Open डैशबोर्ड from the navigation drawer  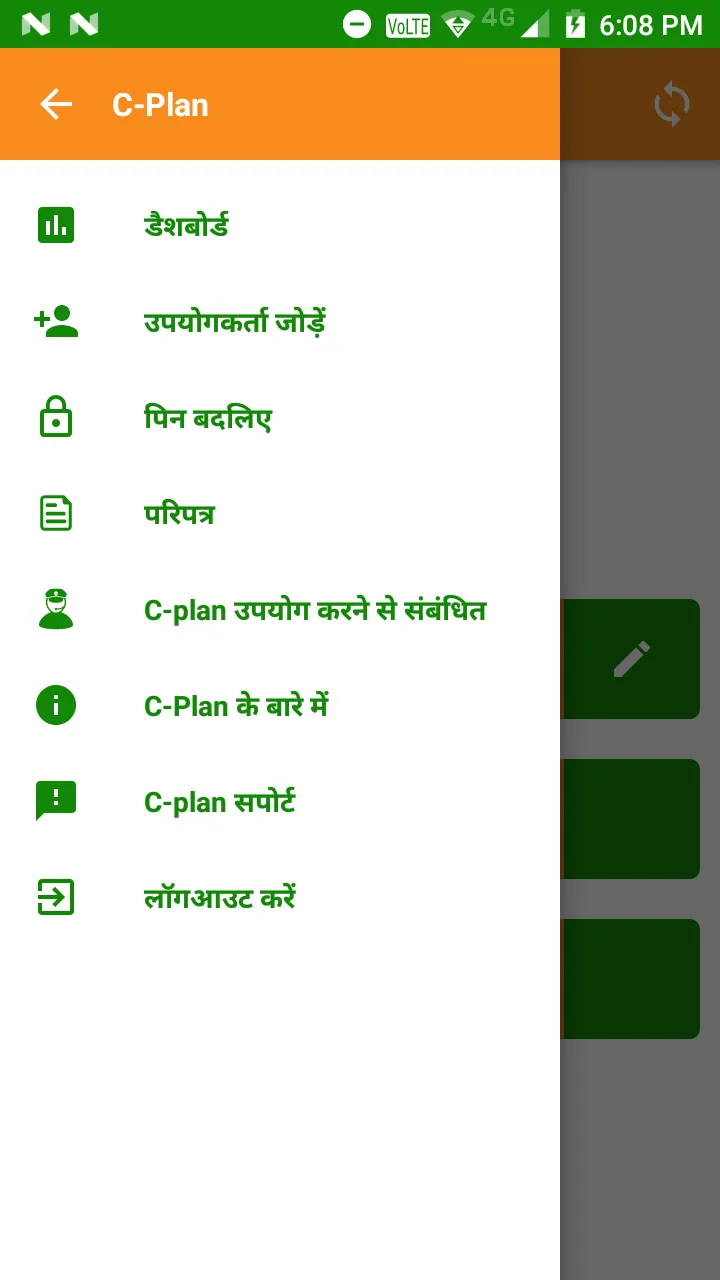pos(184,224)
